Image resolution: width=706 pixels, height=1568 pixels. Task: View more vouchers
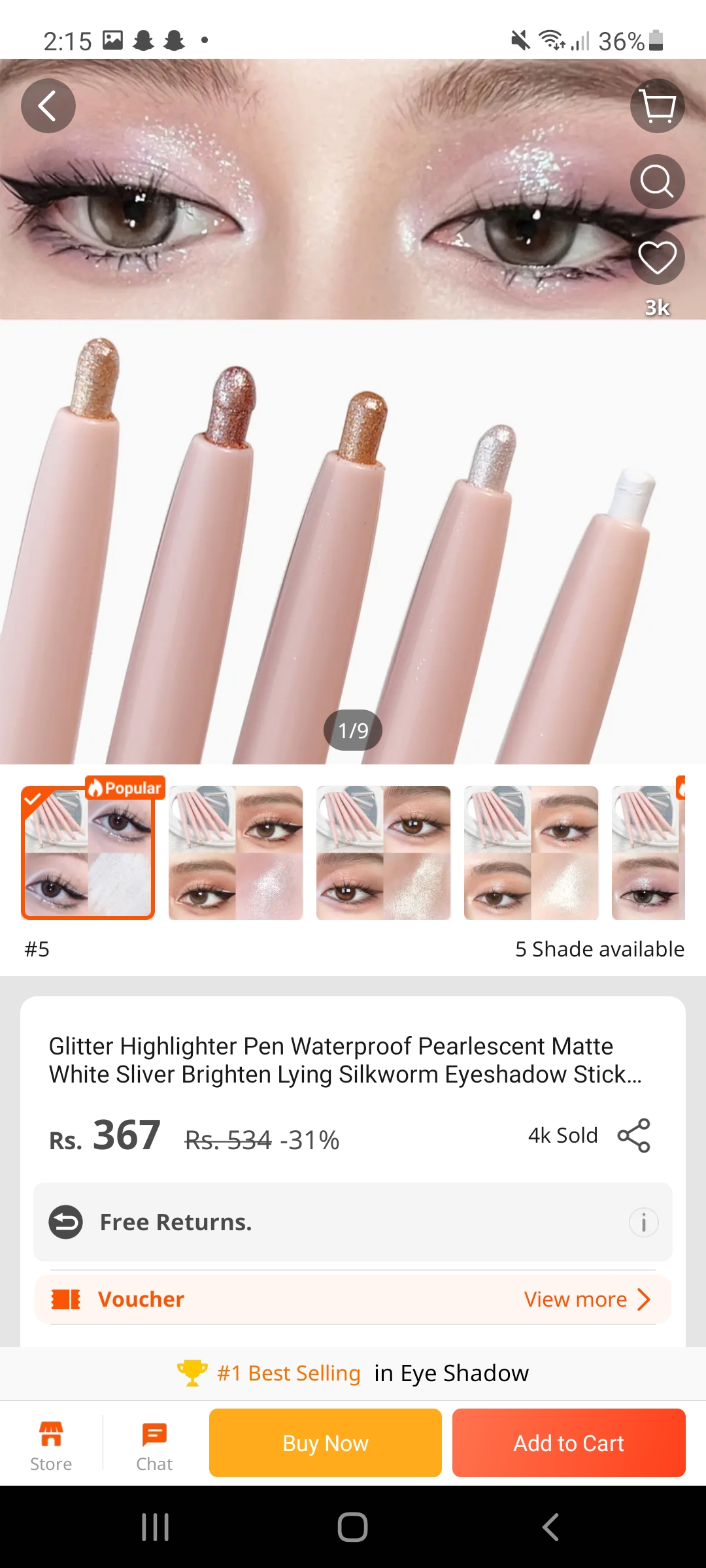[x=586, y=1299]
